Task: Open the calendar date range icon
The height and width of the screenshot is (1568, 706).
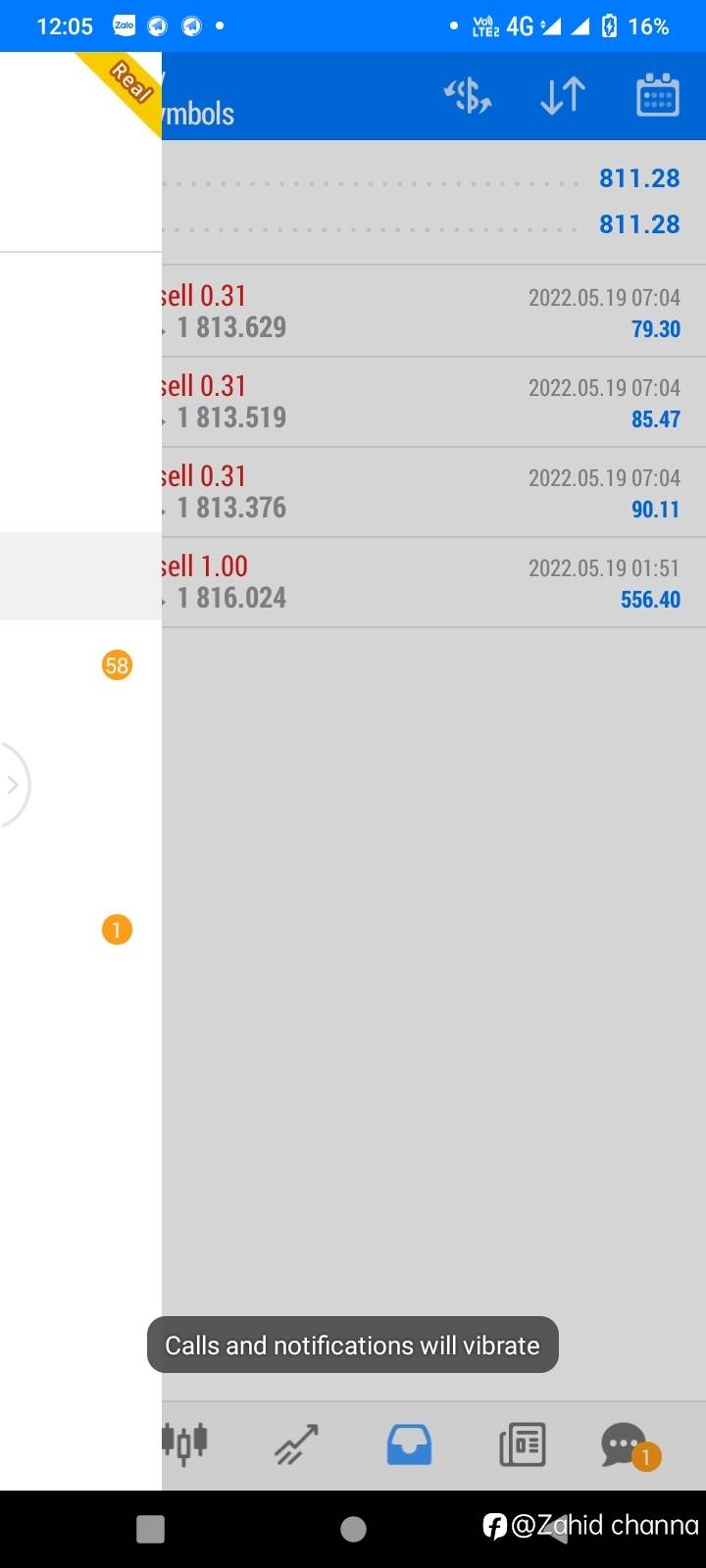Action: click(658, 95)
